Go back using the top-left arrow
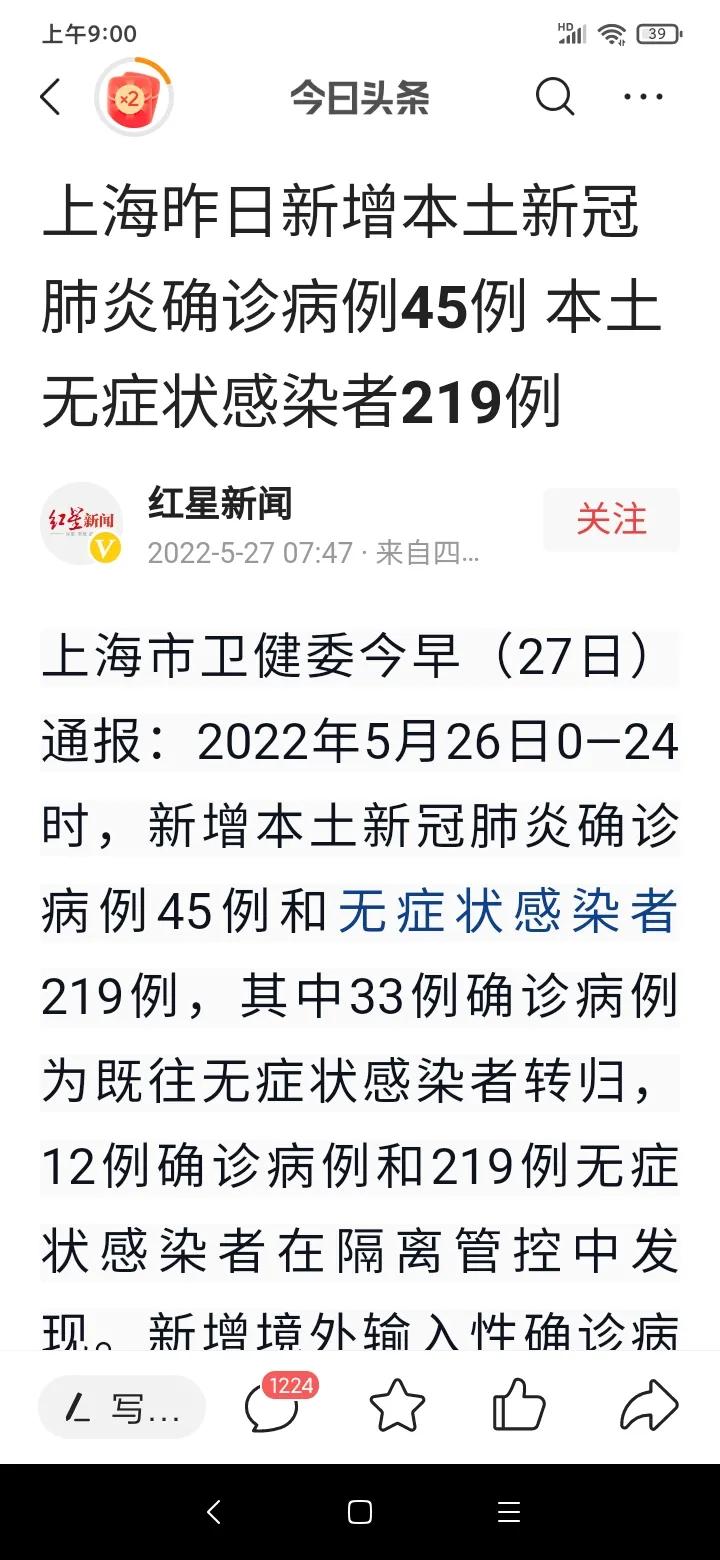 [x=50, y=97]
